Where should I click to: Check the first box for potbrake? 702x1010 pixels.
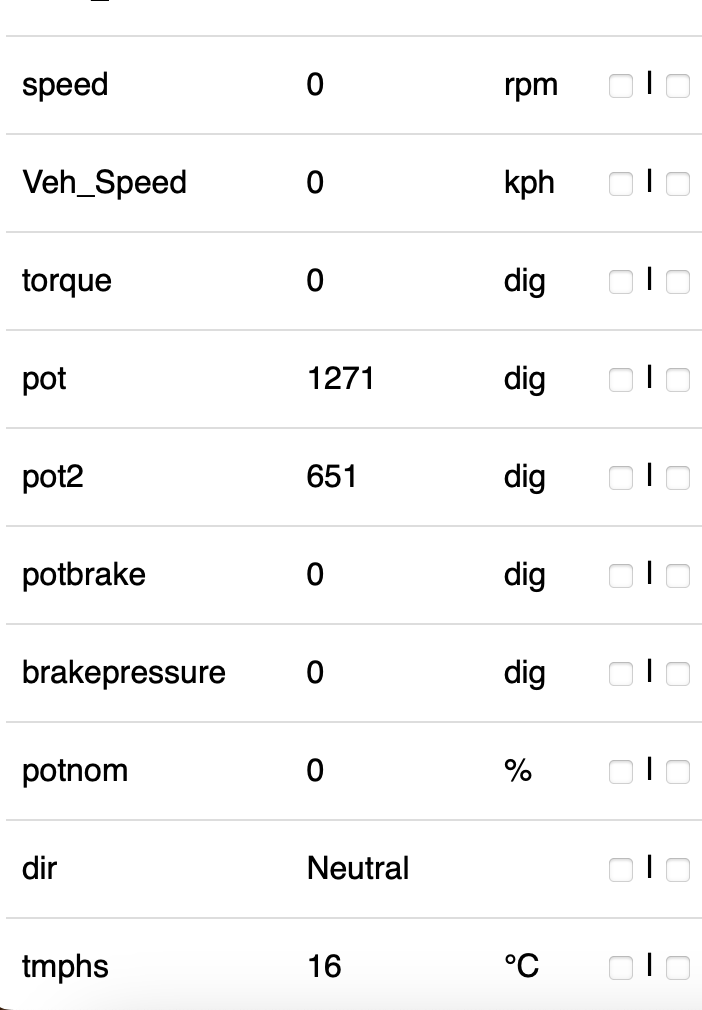pos(621,577)
